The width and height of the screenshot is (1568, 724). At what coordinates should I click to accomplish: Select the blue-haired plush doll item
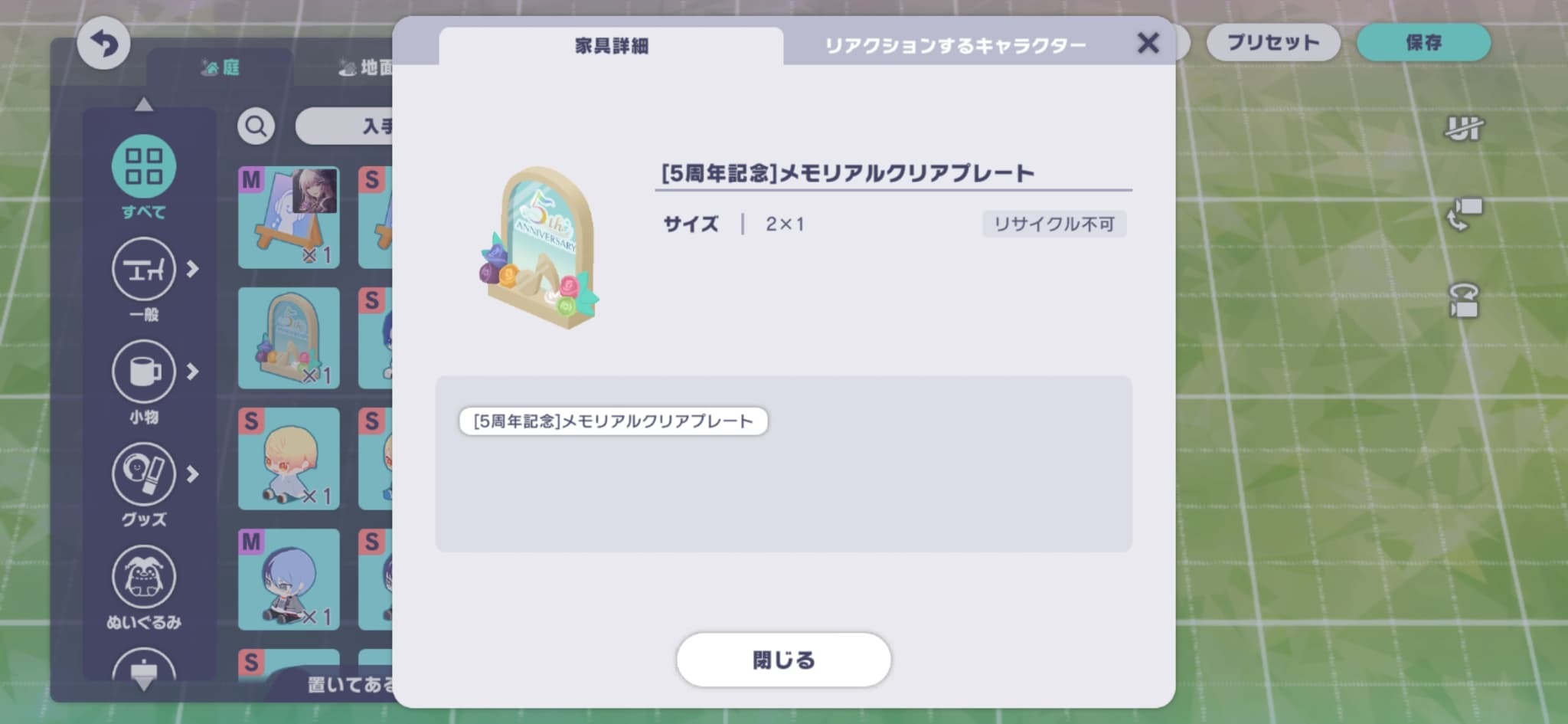click(x=289, y=579)
